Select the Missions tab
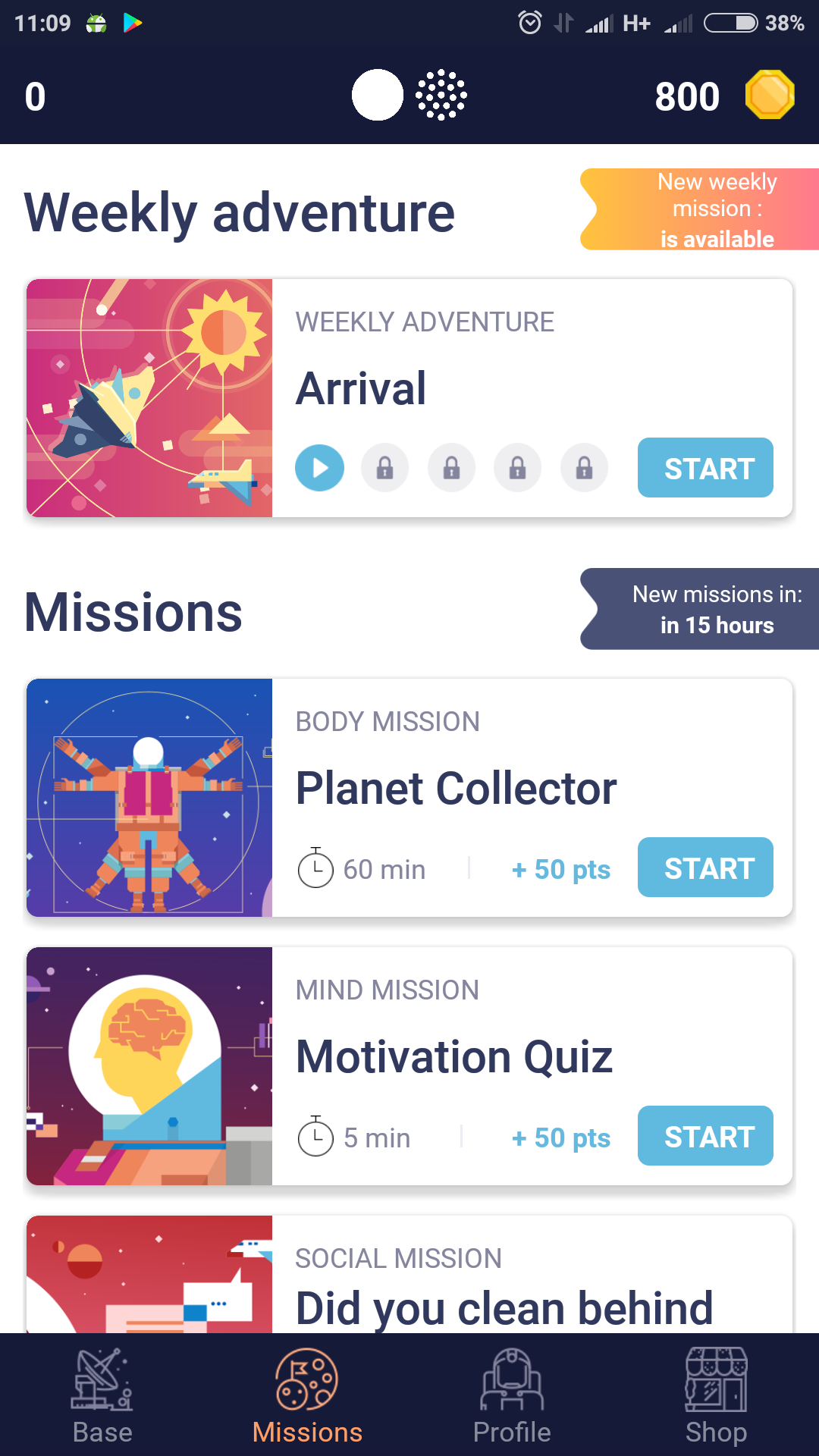 [307, 1395]
